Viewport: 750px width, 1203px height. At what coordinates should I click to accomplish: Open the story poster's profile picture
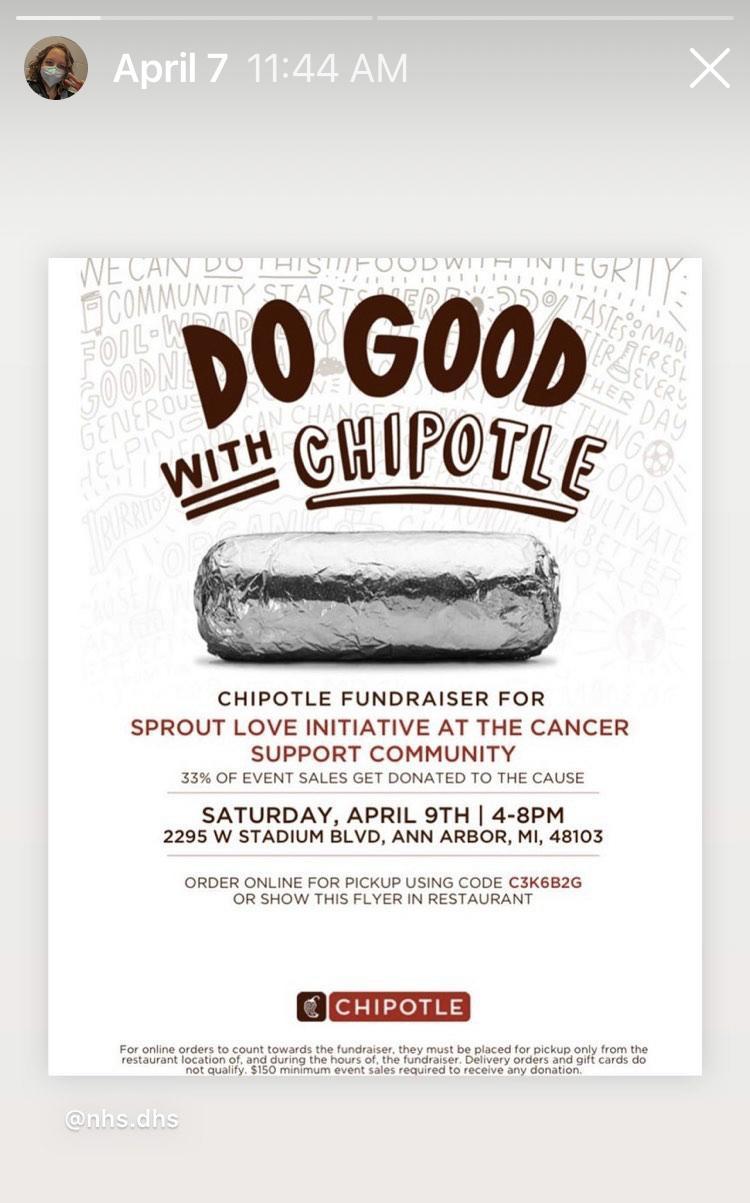click(x=56, y=68)
